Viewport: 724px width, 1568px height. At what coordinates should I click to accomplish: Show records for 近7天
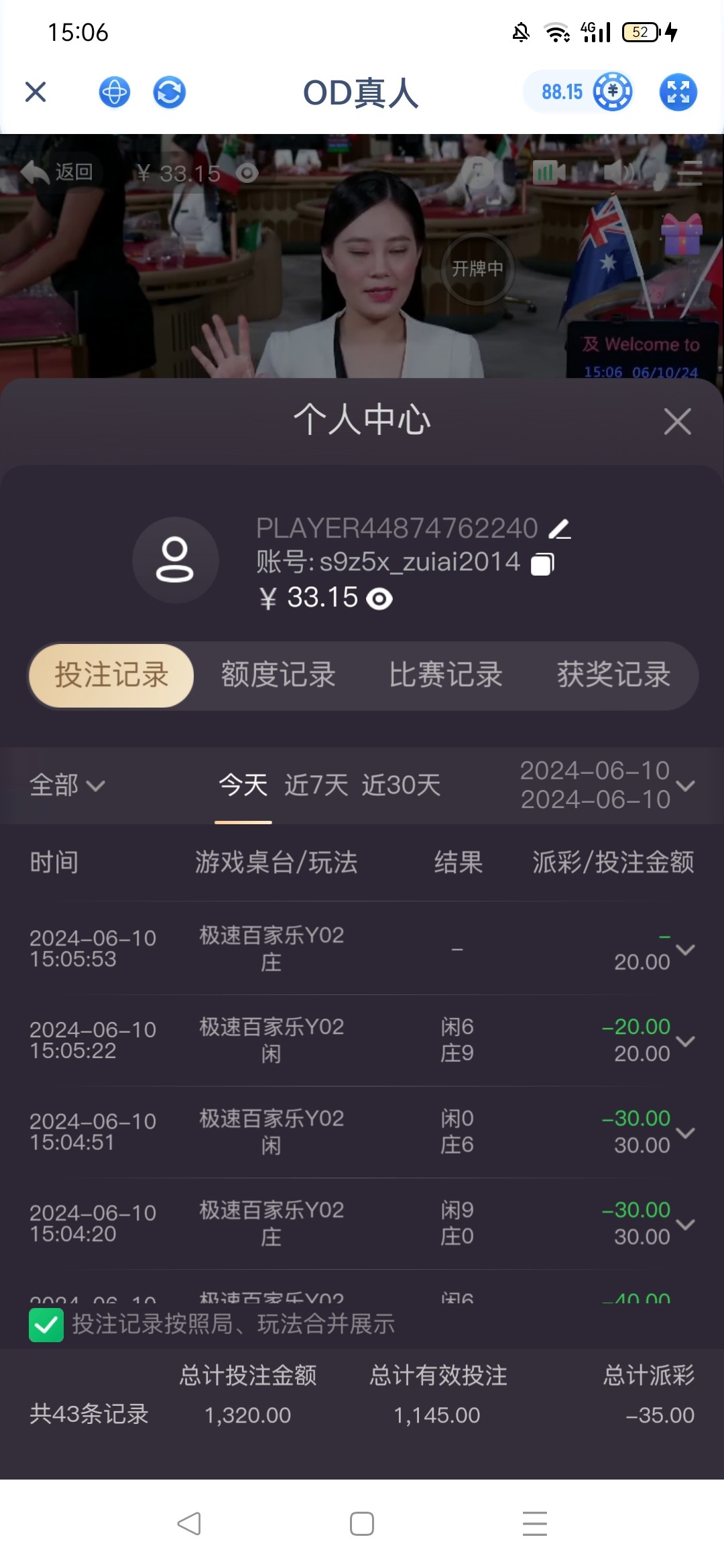click(x=316, y=785)
